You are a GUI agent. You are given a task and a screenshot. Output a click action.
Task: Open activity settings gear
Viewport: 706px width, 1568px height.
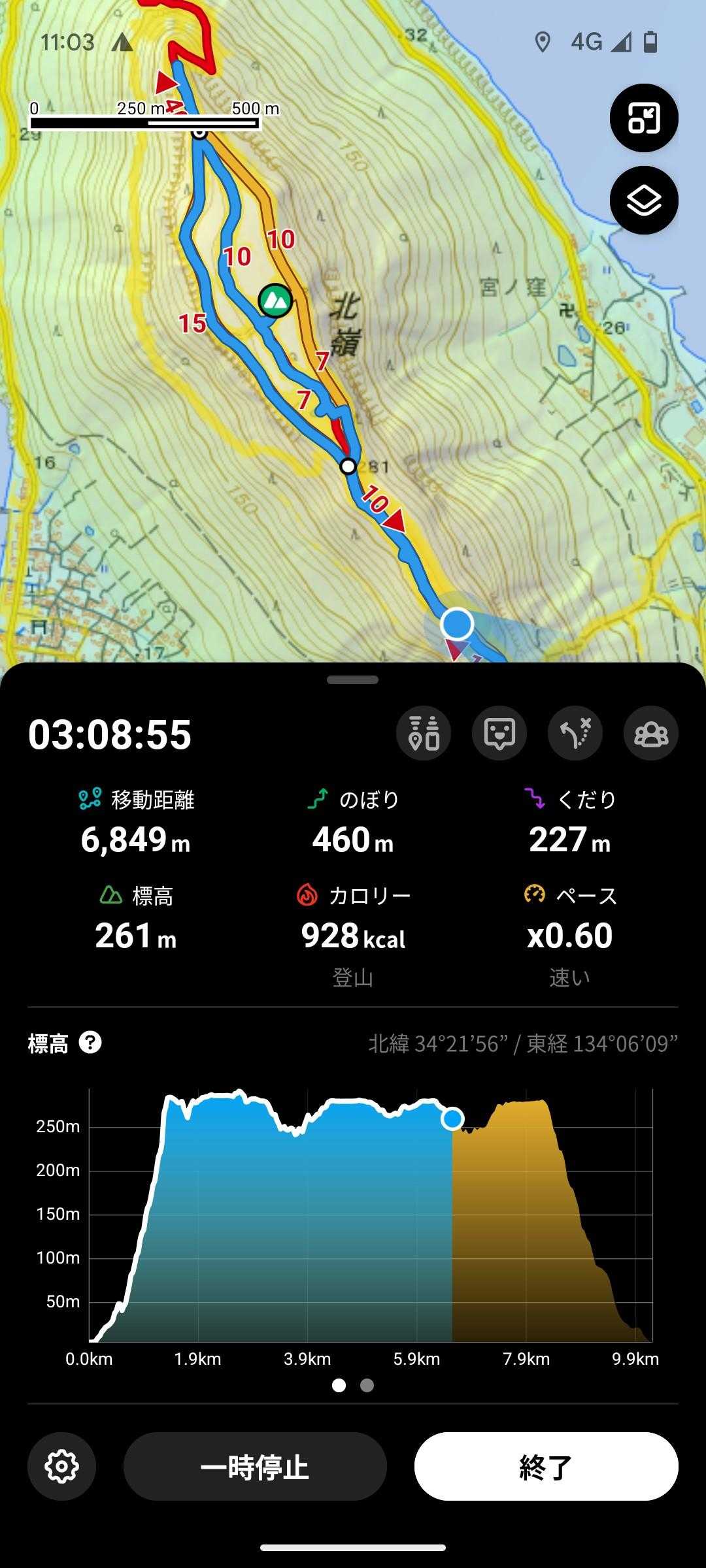[x=62, y=1467]
